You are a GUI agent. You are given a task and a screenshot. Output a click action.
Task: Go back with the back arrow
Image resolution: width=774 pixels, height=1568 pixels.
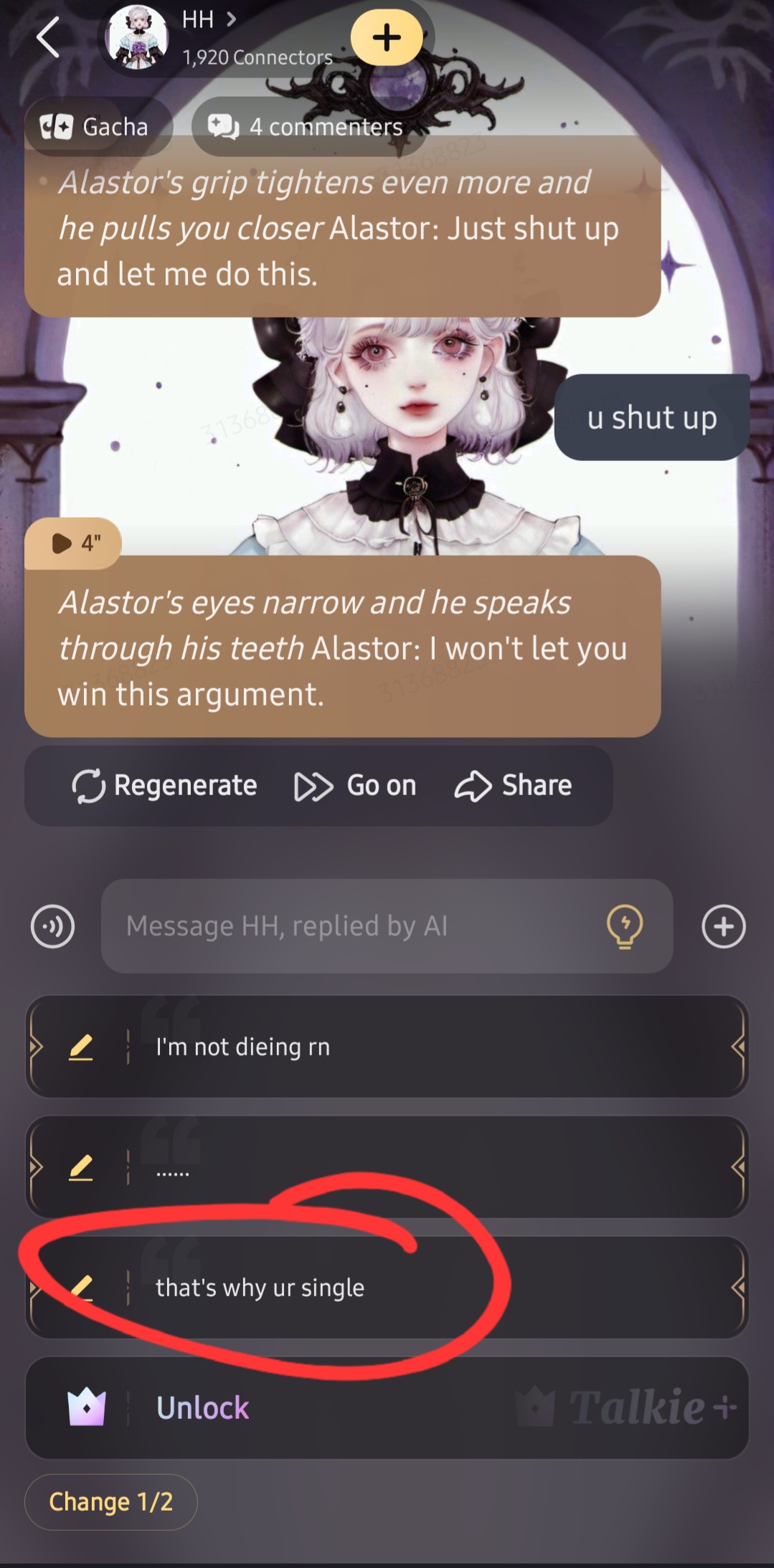(x=48, y=37)
